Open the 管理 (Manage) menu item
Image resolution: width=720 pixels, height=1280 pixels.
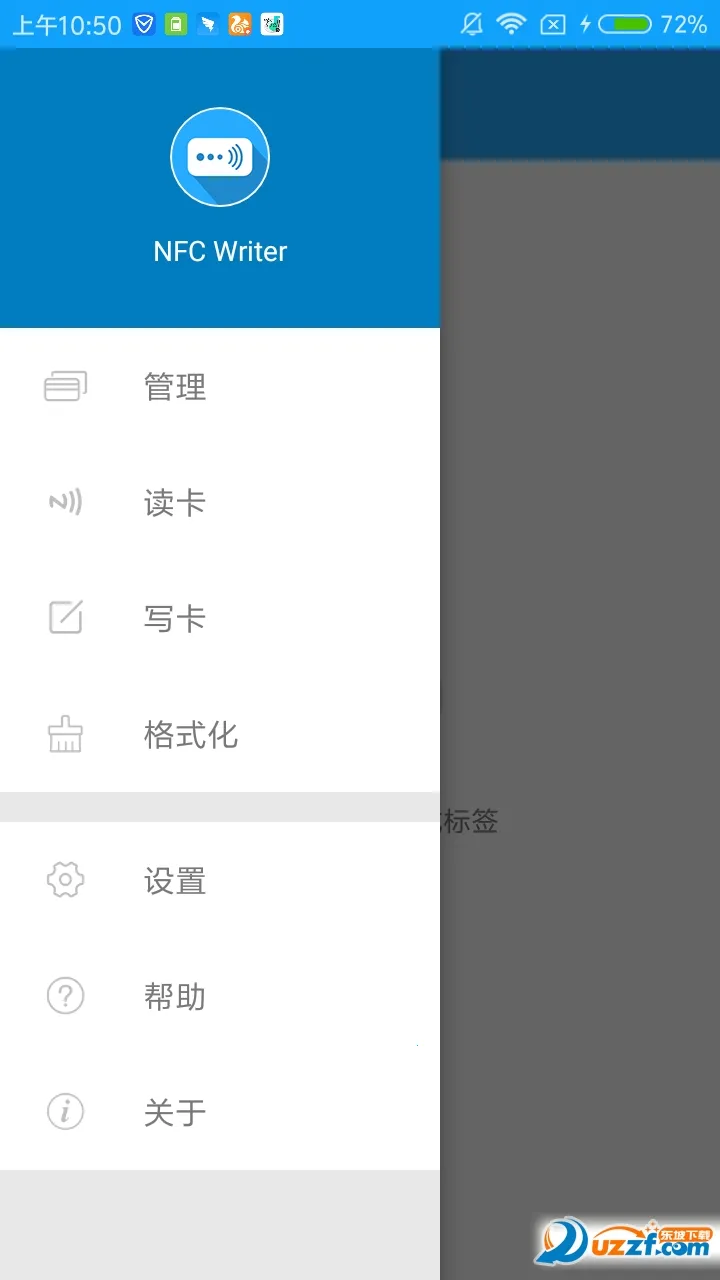(175, 387)
